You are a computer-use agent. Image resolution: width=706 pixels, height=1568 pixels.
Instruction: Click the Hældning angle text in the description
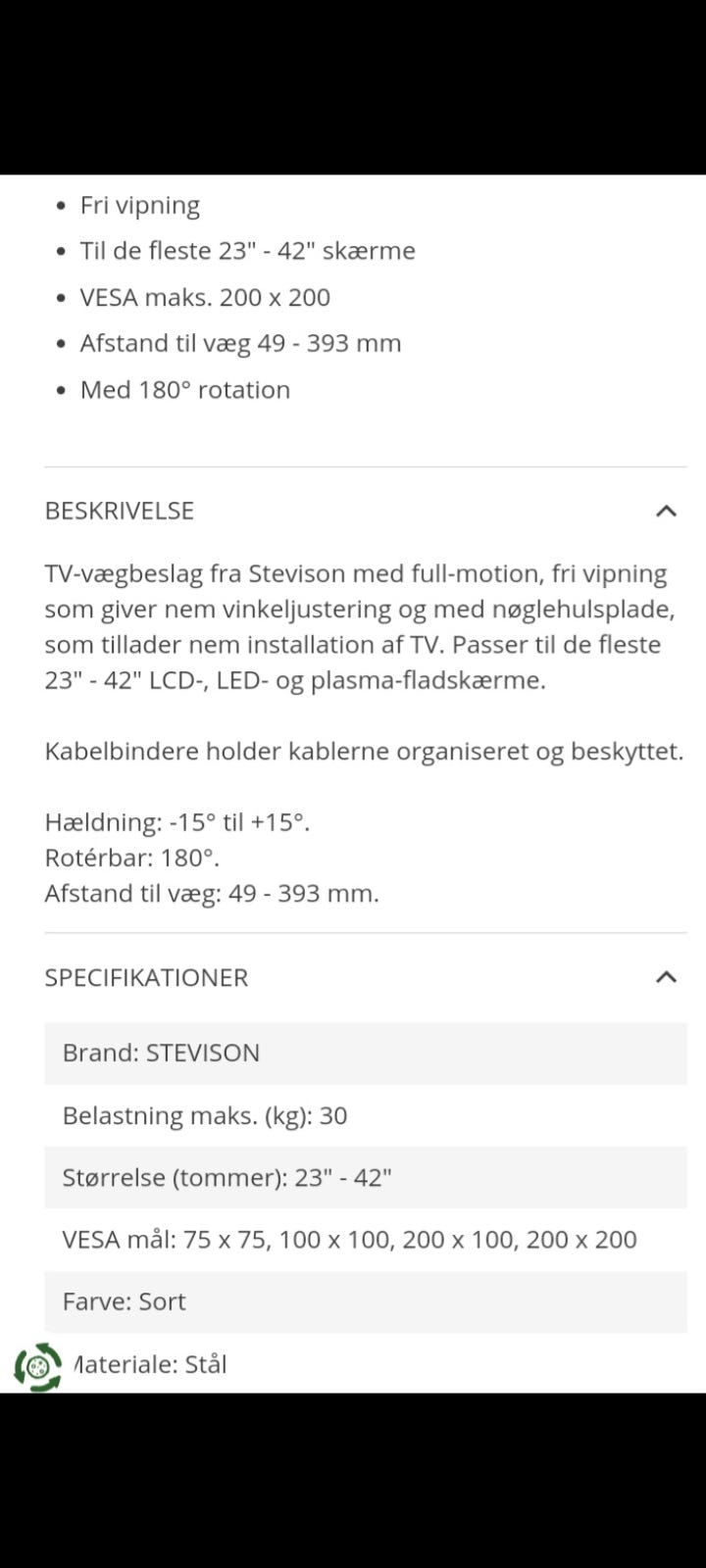coord(176,822)
